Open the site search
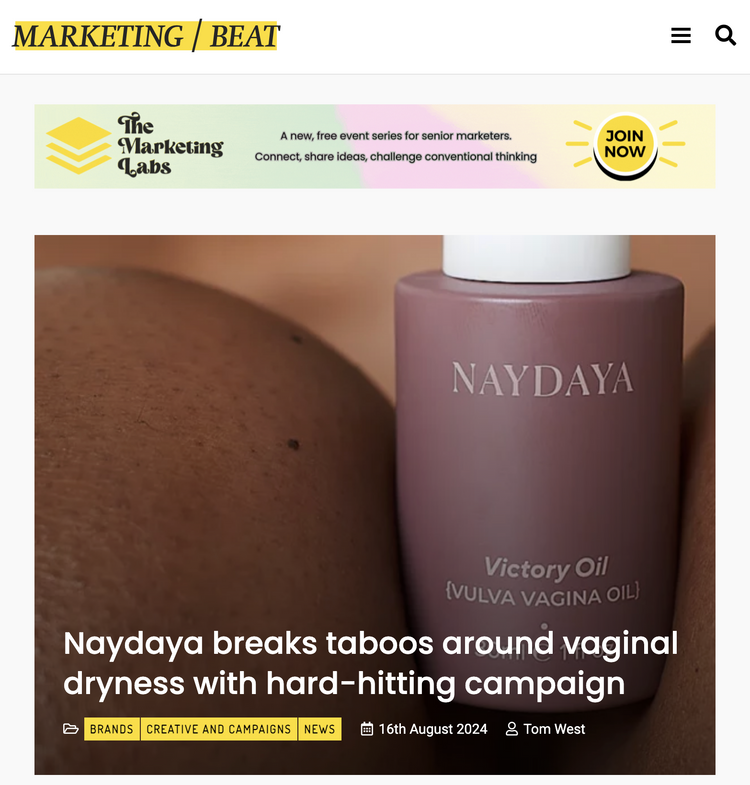 point(725,36)
